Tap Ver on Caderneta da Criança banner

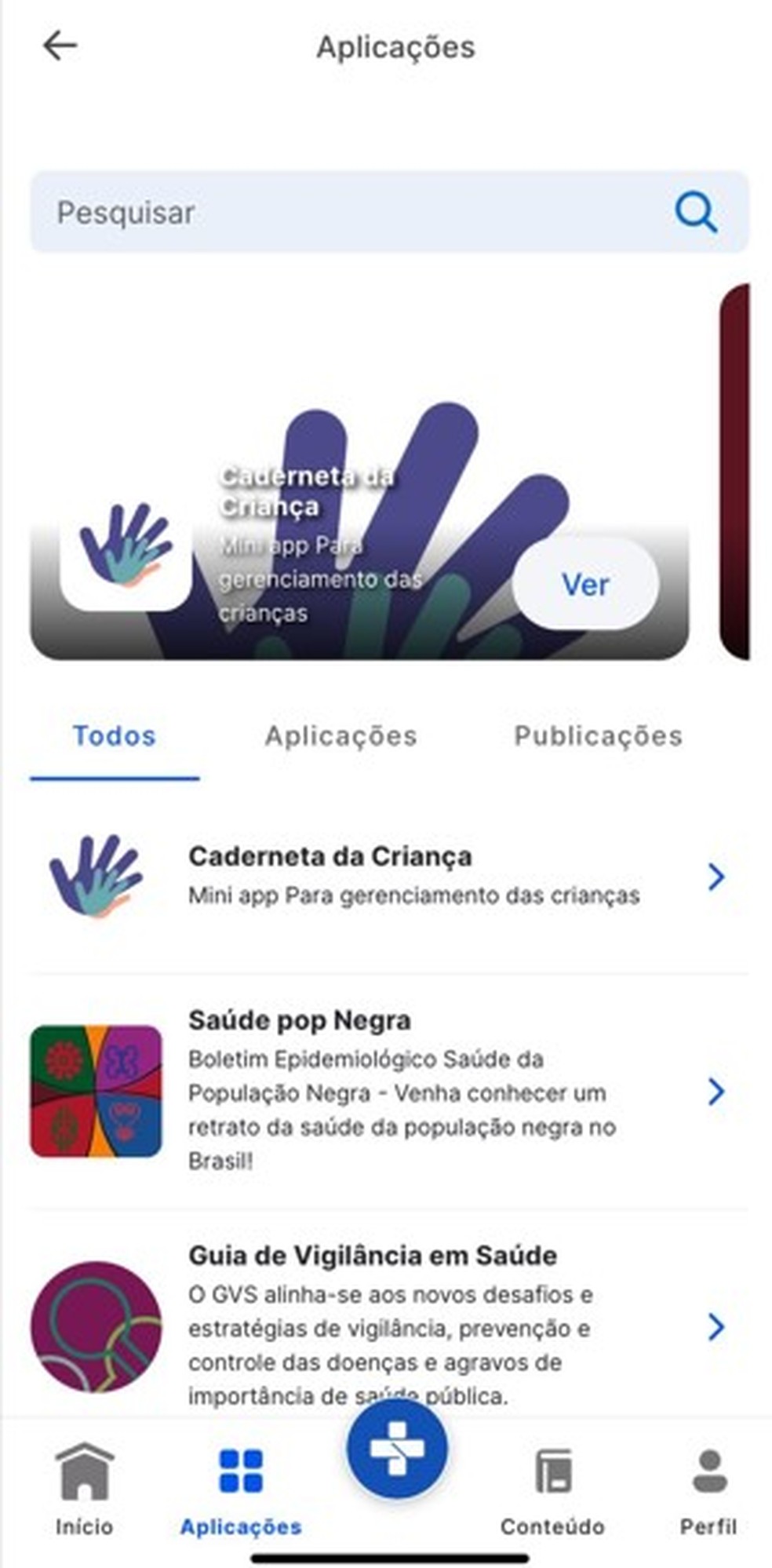[x=585, y=585]
